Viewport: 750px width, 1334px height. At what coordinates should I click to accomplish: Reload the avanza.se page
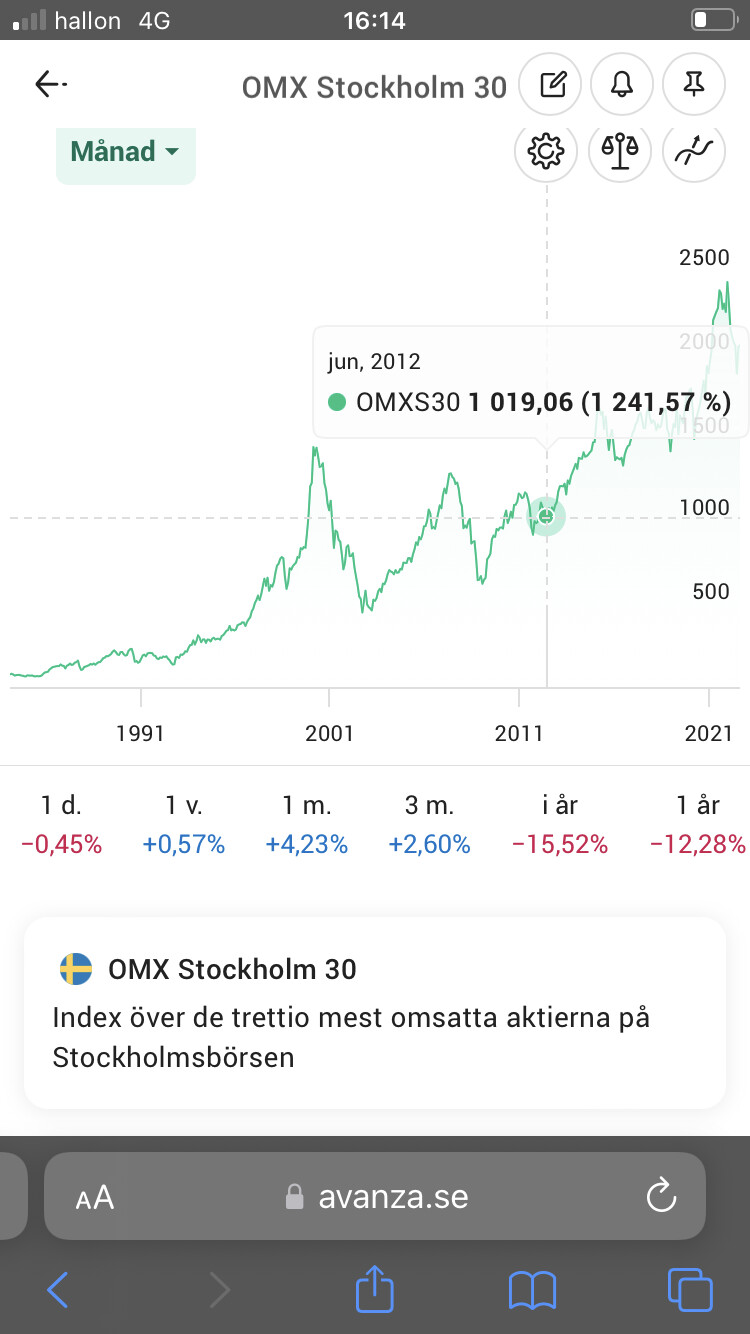point(661,1196)
